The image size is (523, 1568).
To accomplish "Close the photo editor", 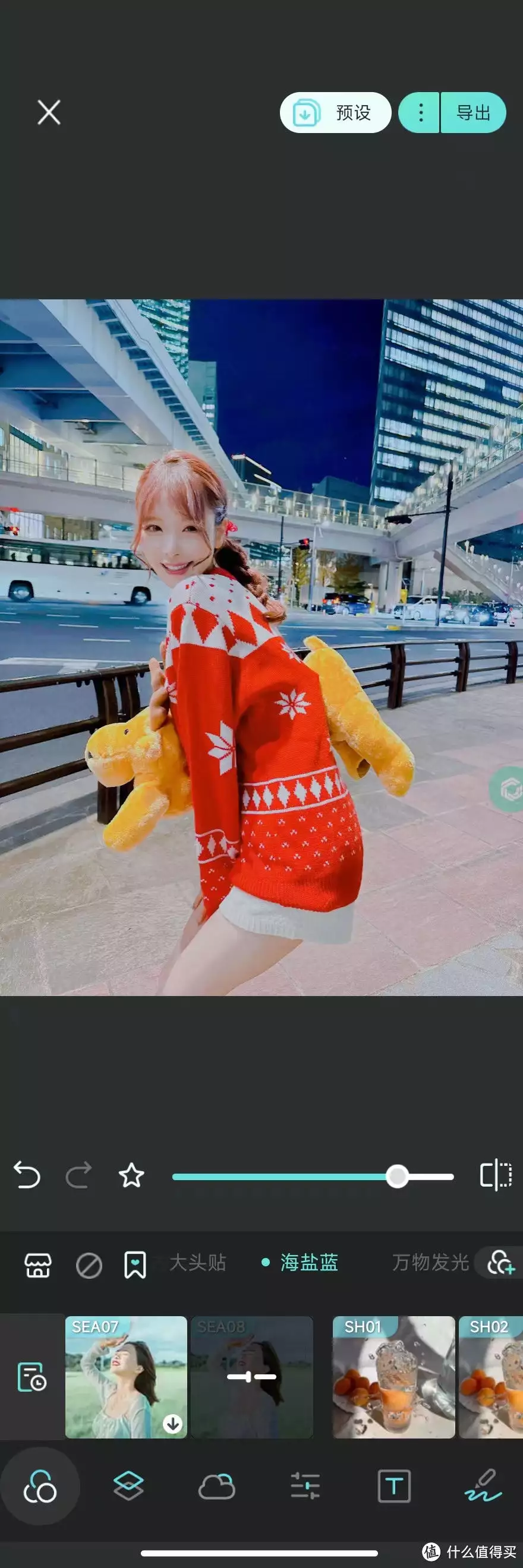I will [x=49, y=113].
